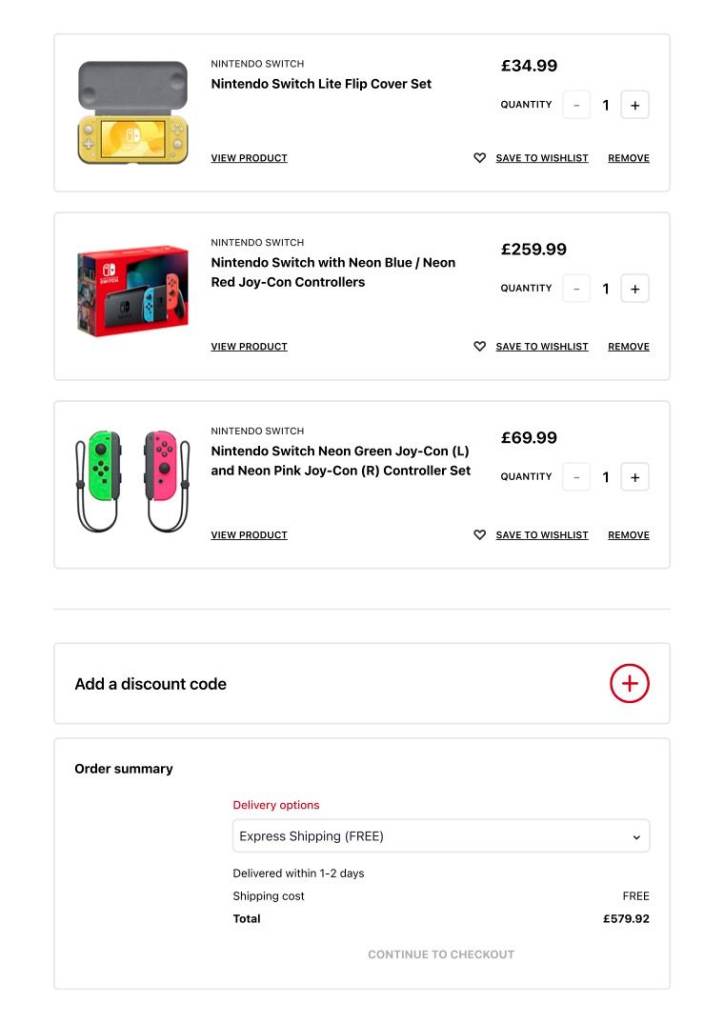Remove the Lite Flip Cover Set from basket

(628, 158)
